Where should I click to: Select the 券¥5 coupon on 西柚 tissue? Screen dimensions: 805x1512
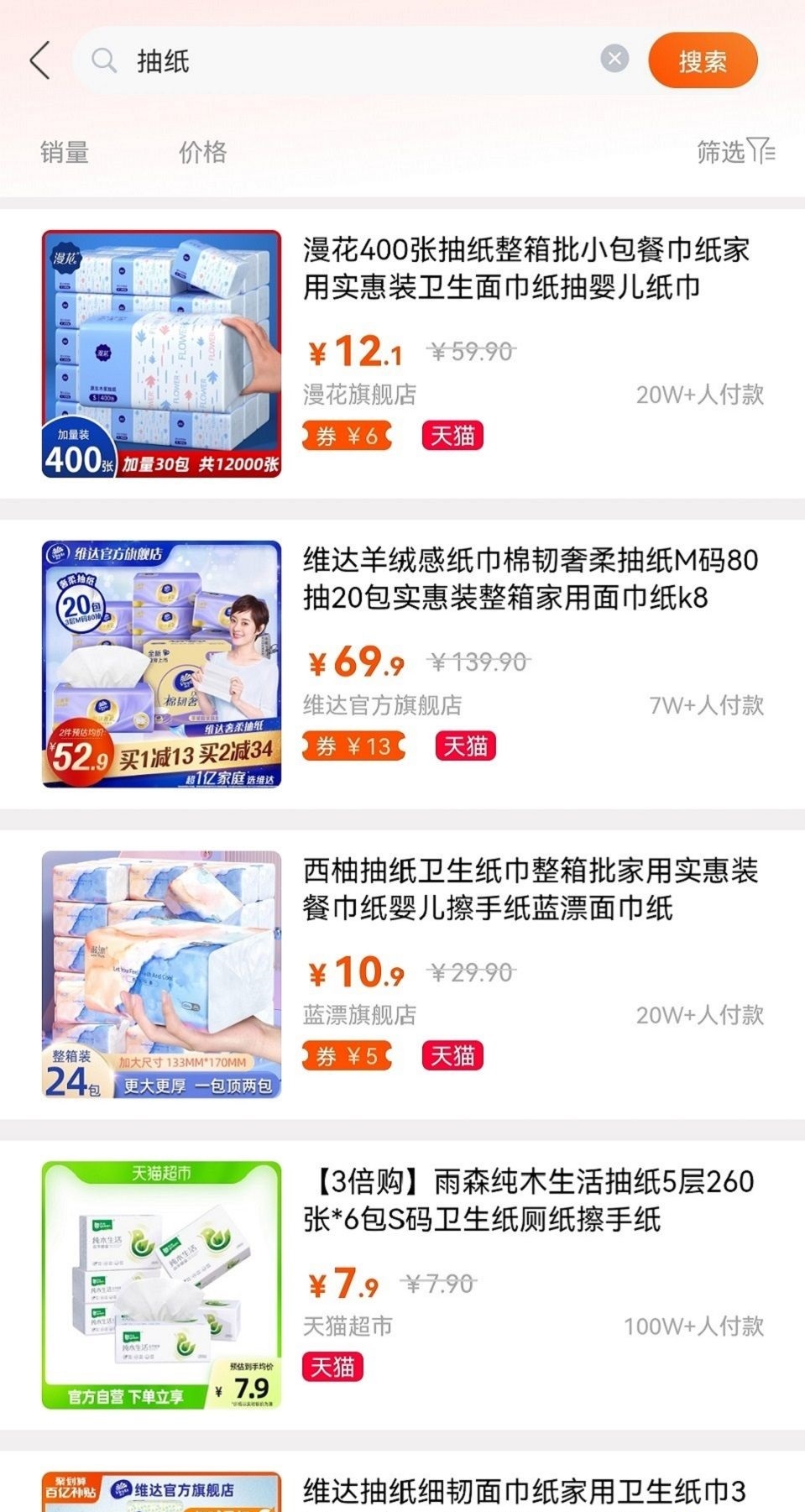click(347, 1056)
